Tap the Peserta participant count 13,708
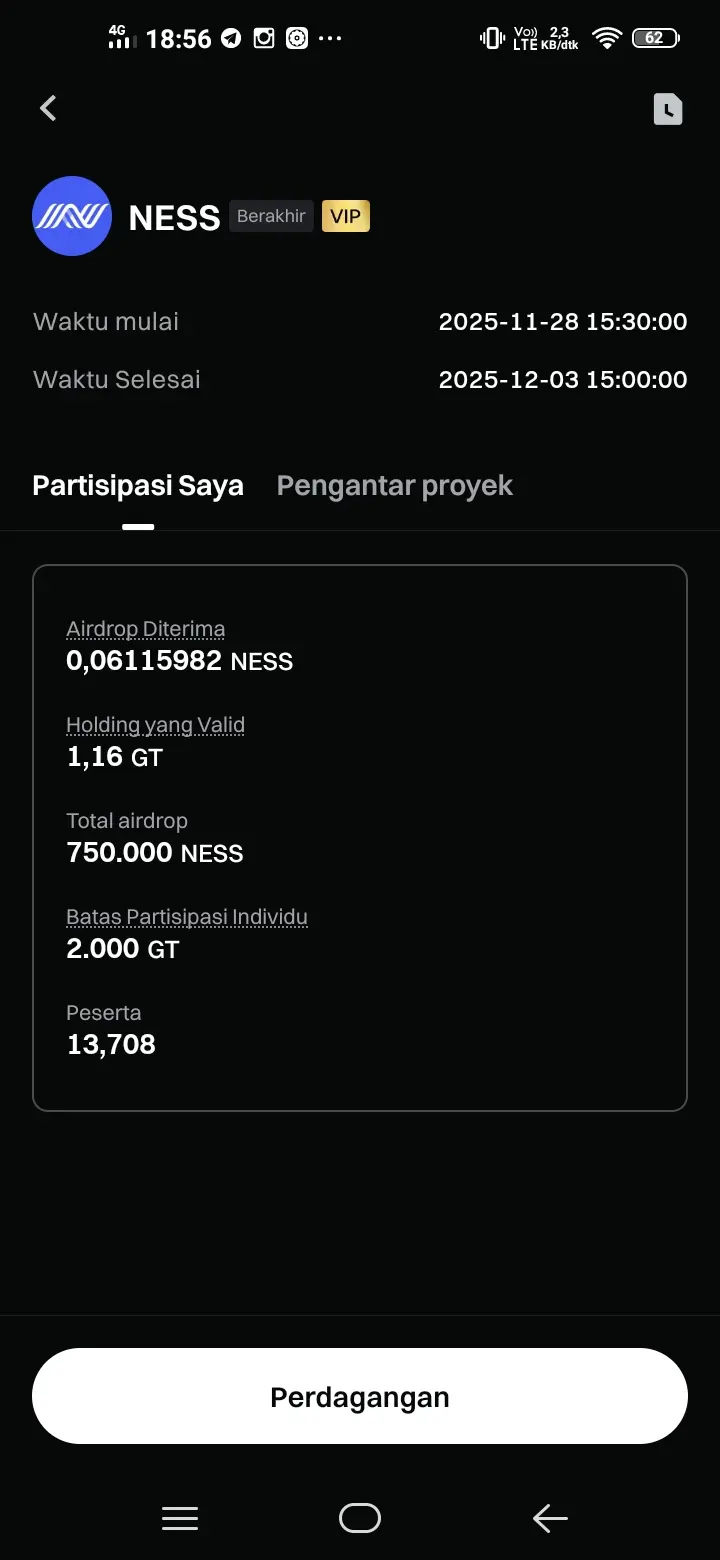Viewport: 720px width, 1560px height. 110,1044
